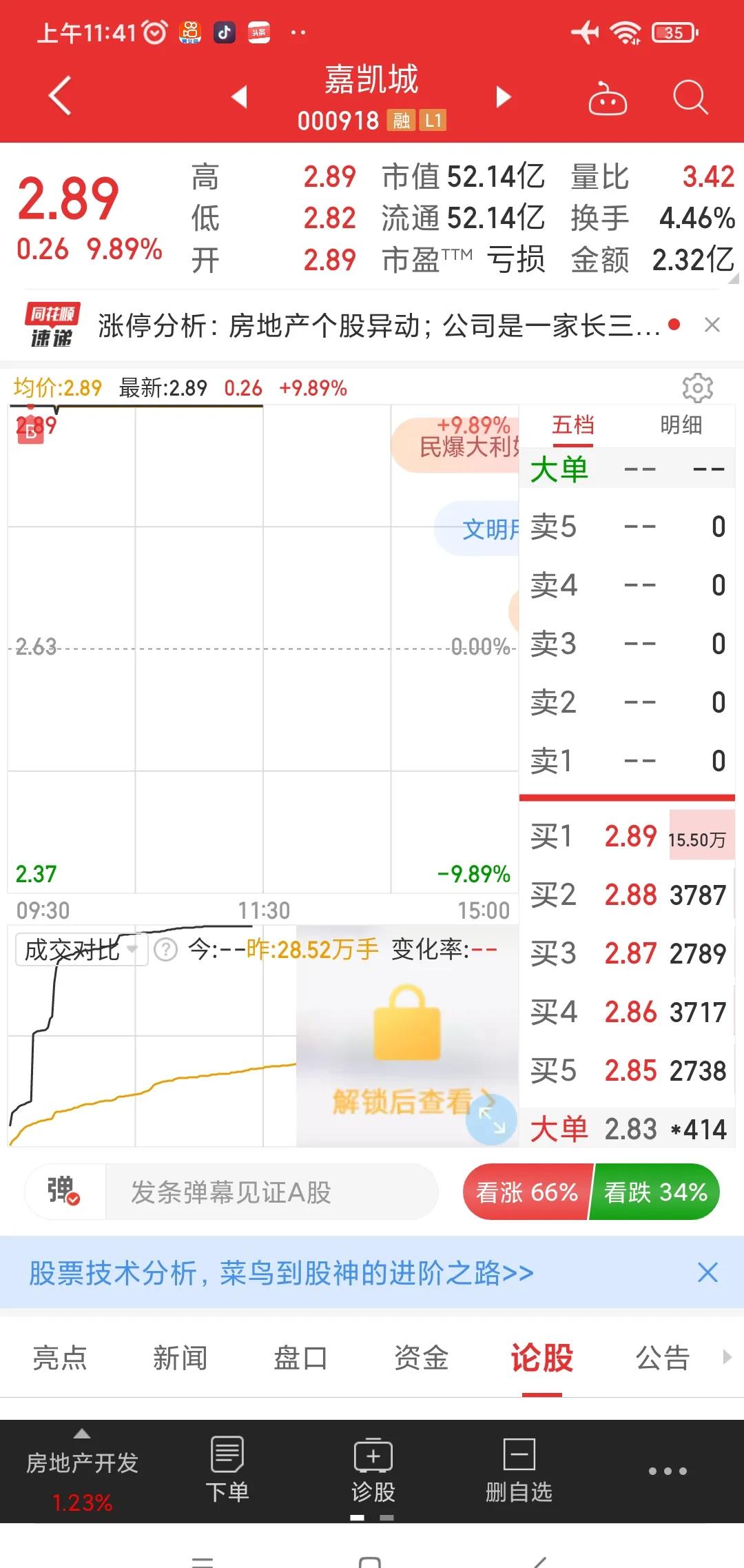Switch to the previous stock with left triangle
This screenshot has height=1568, width=744.
coord(239,96)
